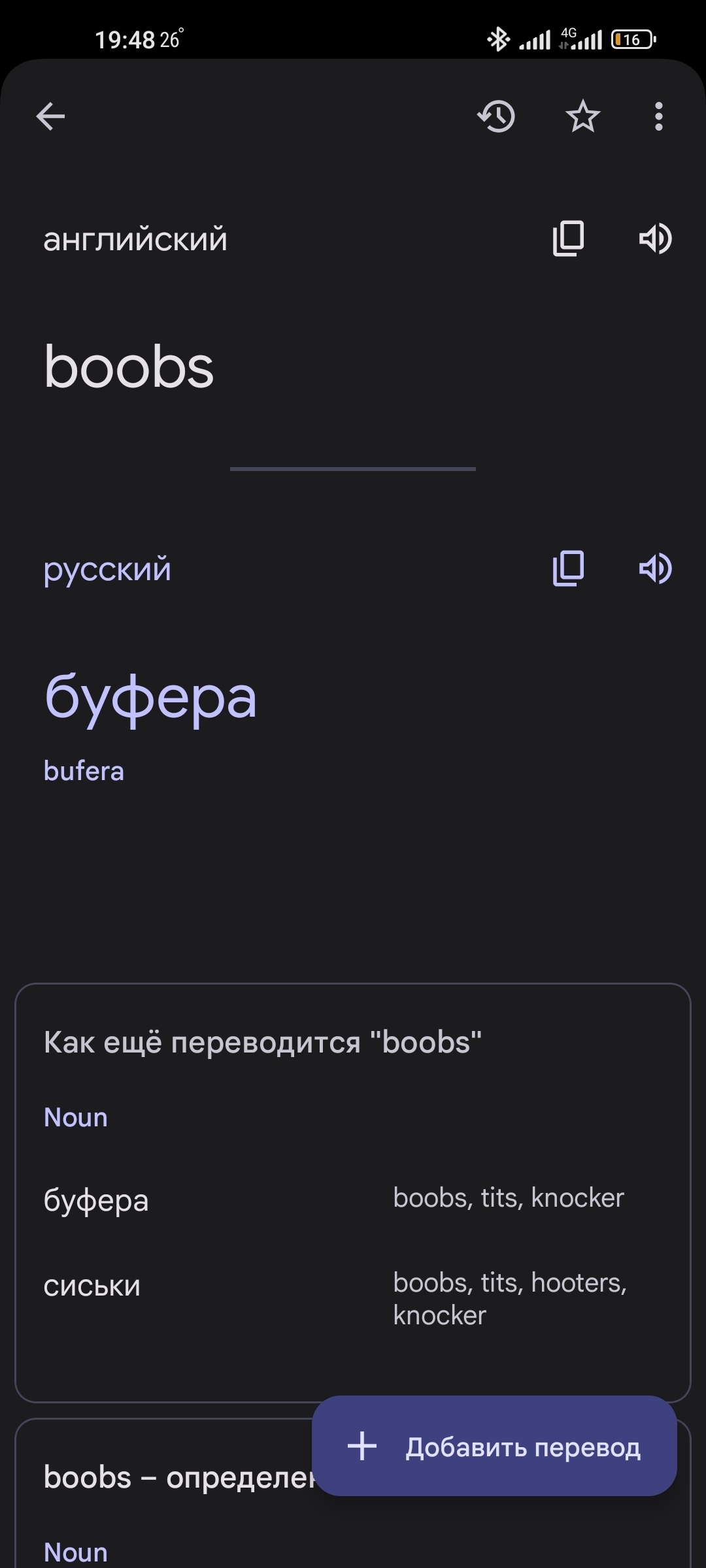Go back using the arrow icon
The height and width of the screenshot is (1568, 706).
(50, 117)
